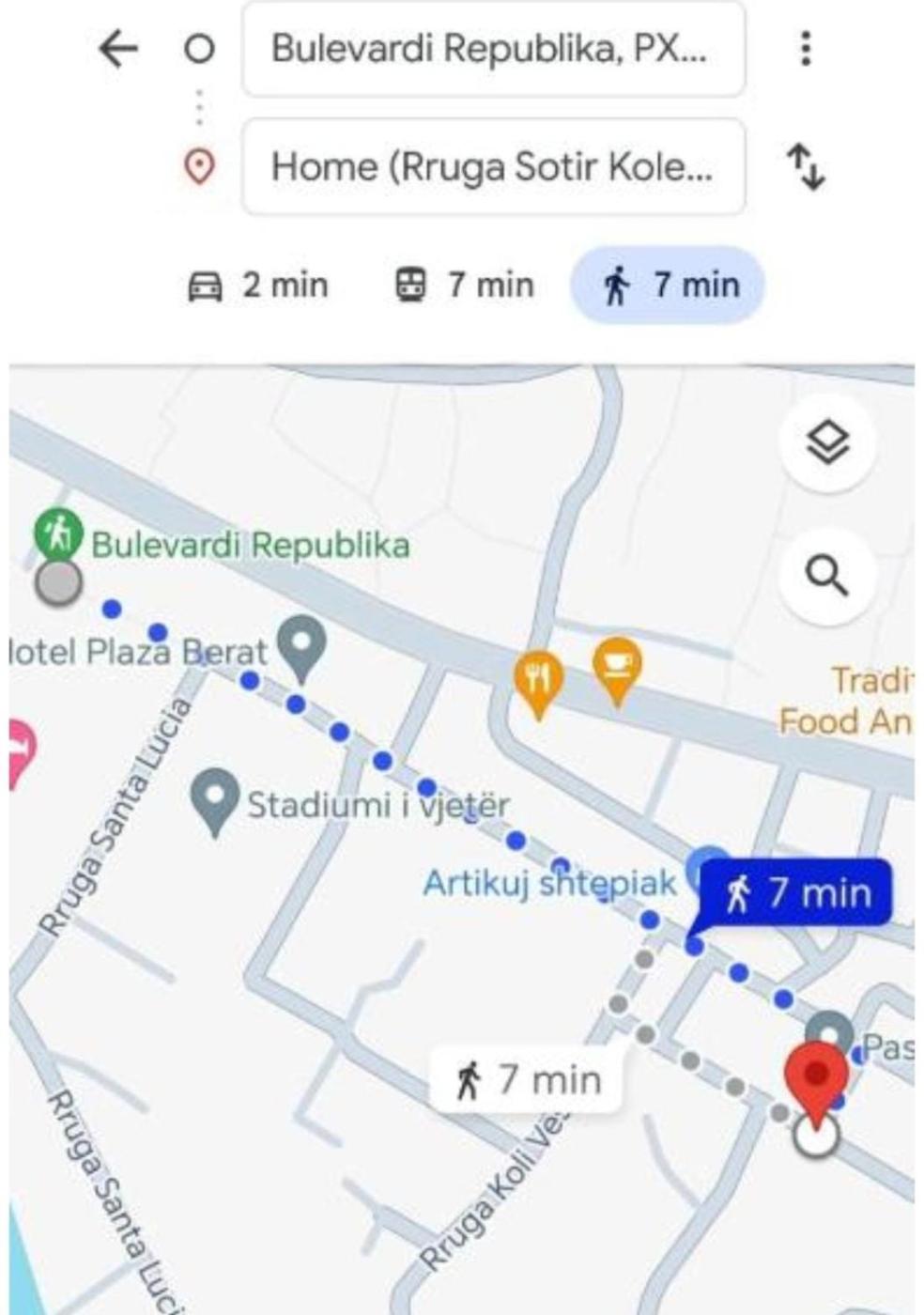Viewport: 924px width, 1315px height.
Task: Switch to driving directions, 2 min
Action: [x=258, y=285]
